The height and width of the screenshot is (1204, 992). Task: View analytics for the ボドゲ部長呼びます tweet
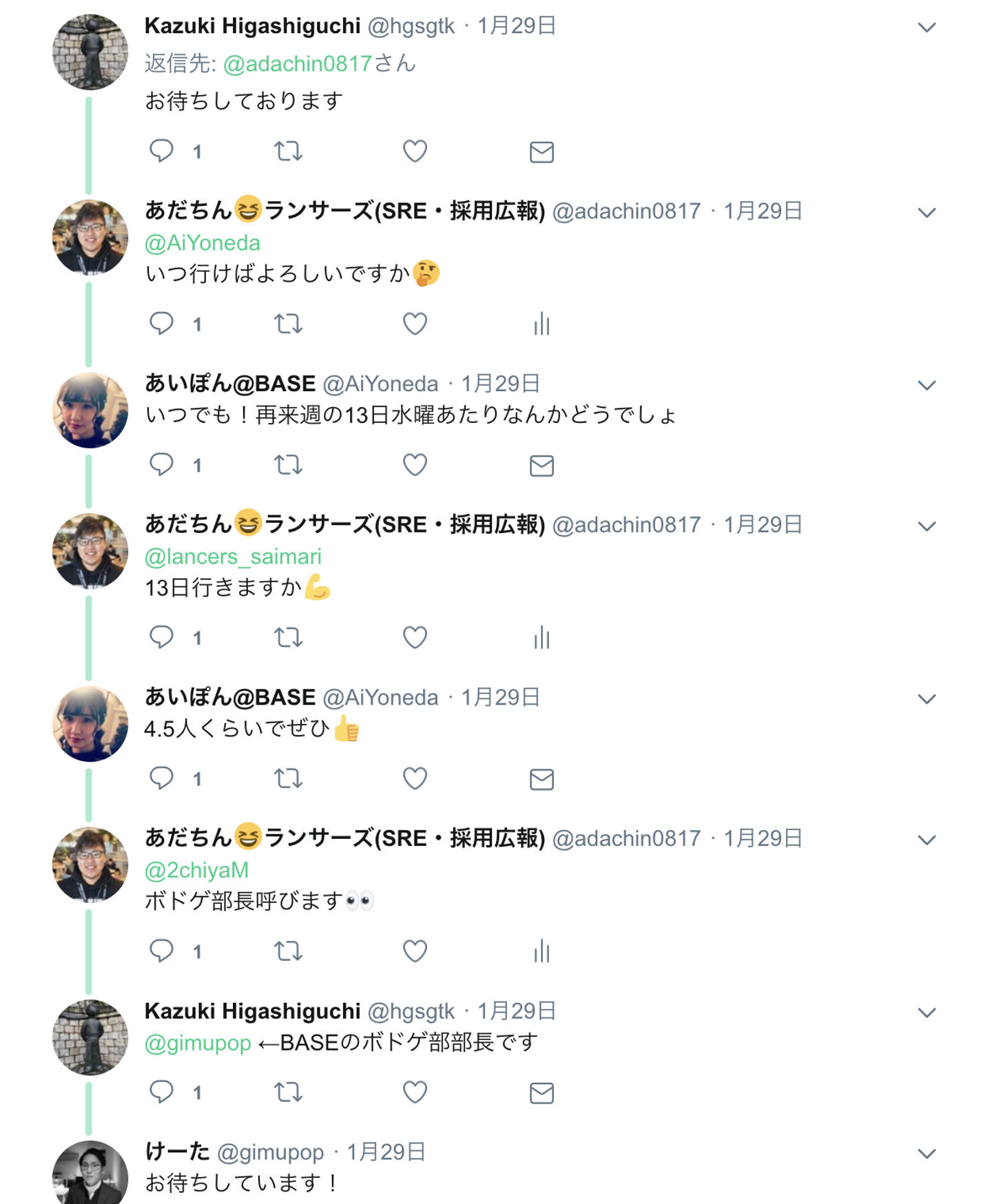click(x=541, y=951)
